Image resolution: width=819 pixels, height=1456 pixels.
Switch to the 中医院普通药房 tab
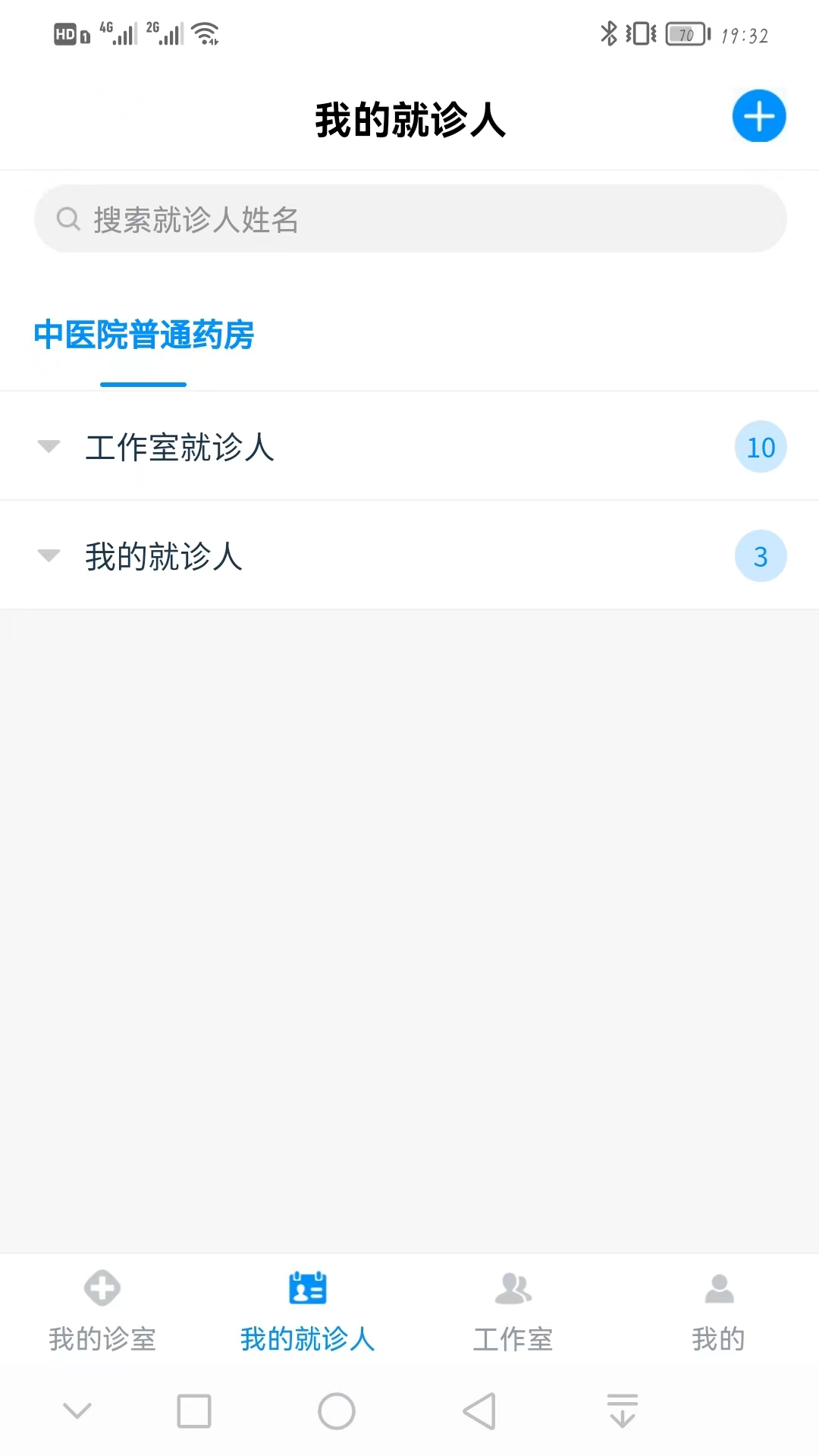click(144, 336)
